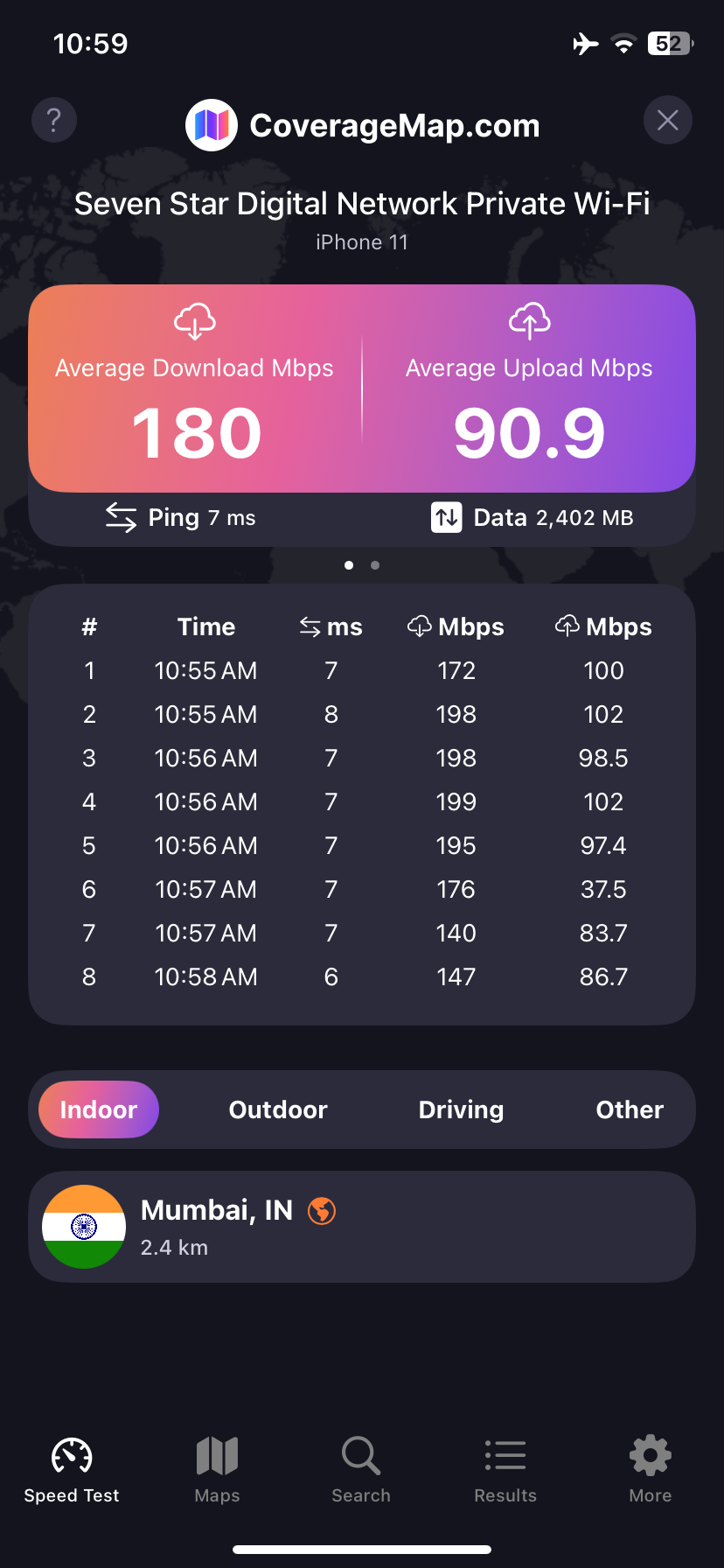Choose the Outdoor location type

coord(278,1109)
